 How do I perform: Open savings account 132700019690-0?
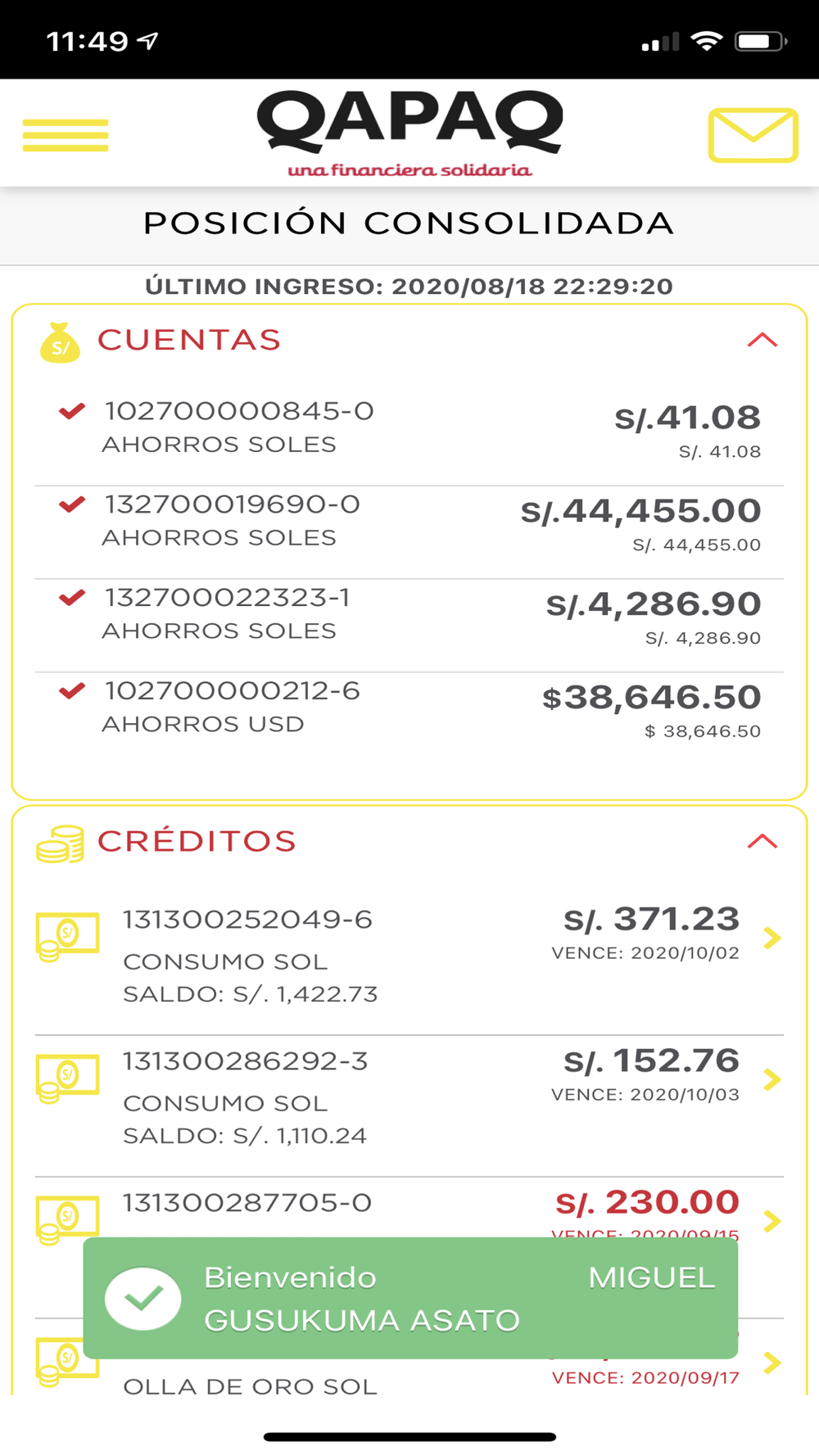(x=409, y=533)
